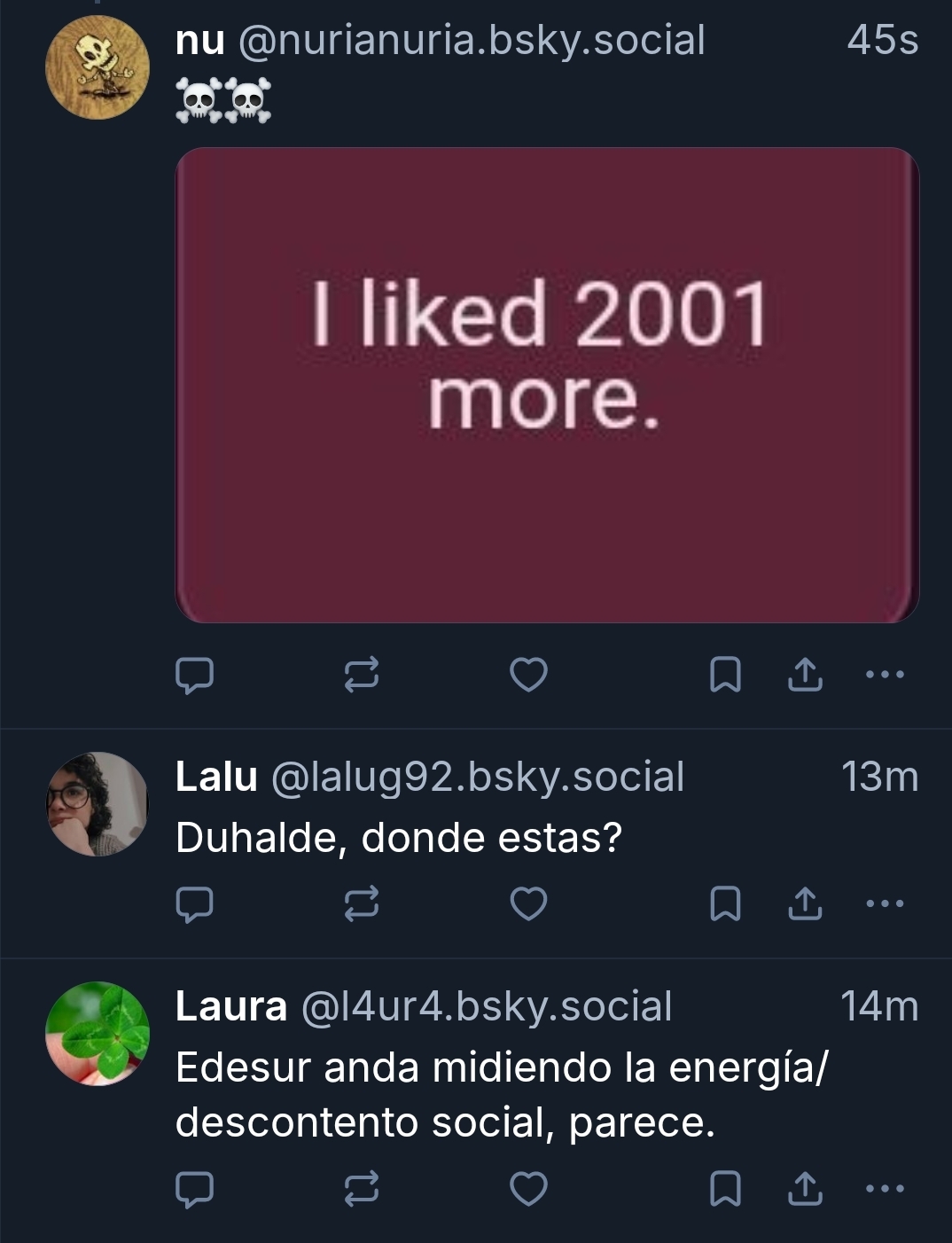Reply to Lalu's post
This screenshot has height=1243, width=952.
pyautogui.click(x=194, y=903)
